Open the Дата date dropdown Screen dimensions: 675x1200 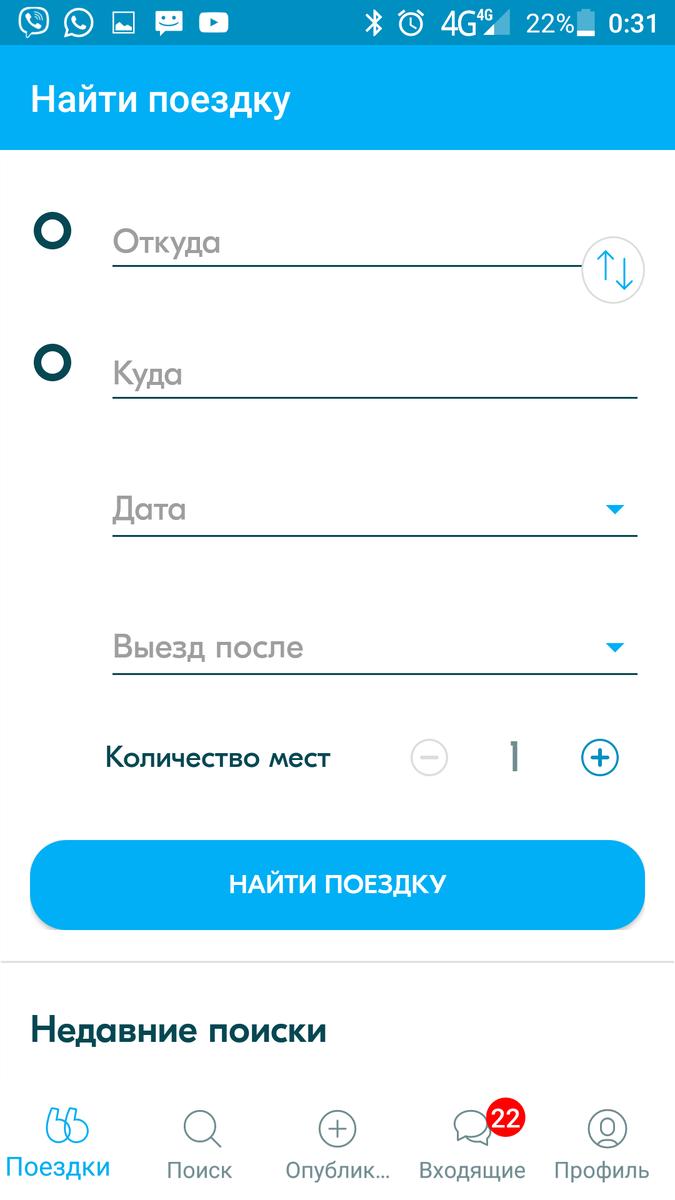pyautogui.click(x=374, y=510)
